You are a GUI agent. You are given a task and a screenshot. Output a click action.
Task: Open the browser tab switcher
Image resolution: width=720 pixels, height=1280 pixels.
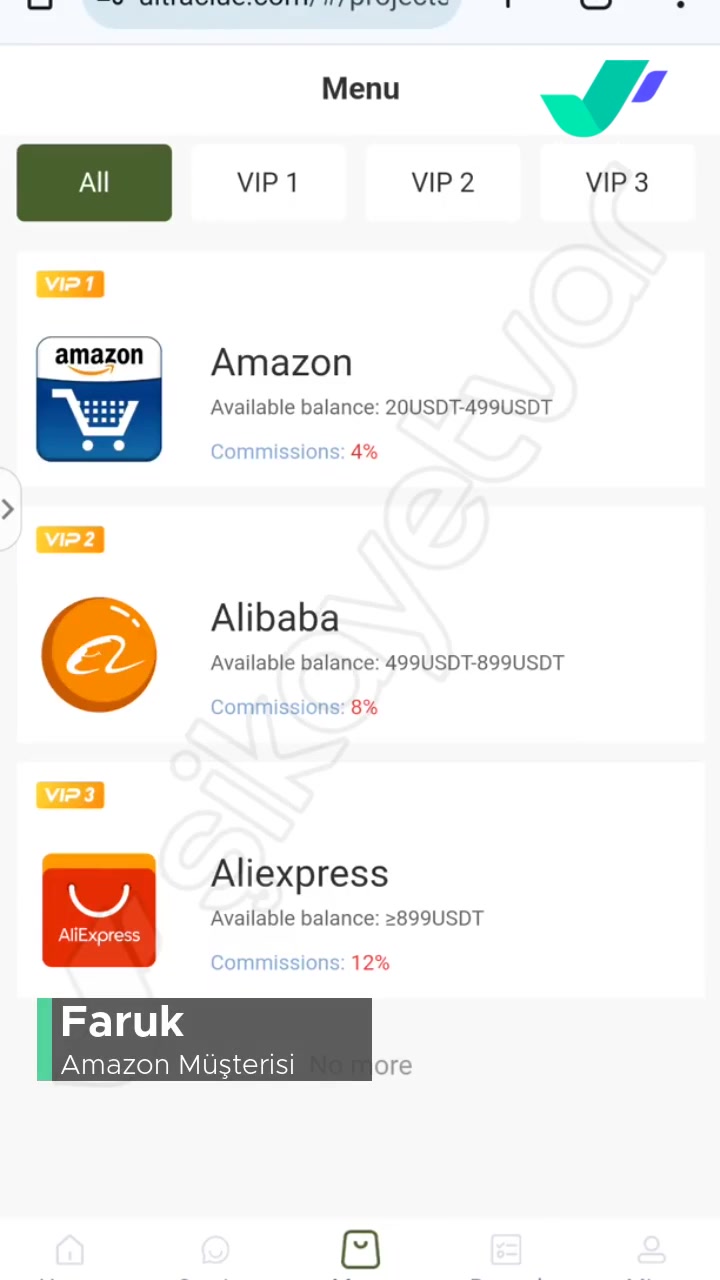(595, 8)
